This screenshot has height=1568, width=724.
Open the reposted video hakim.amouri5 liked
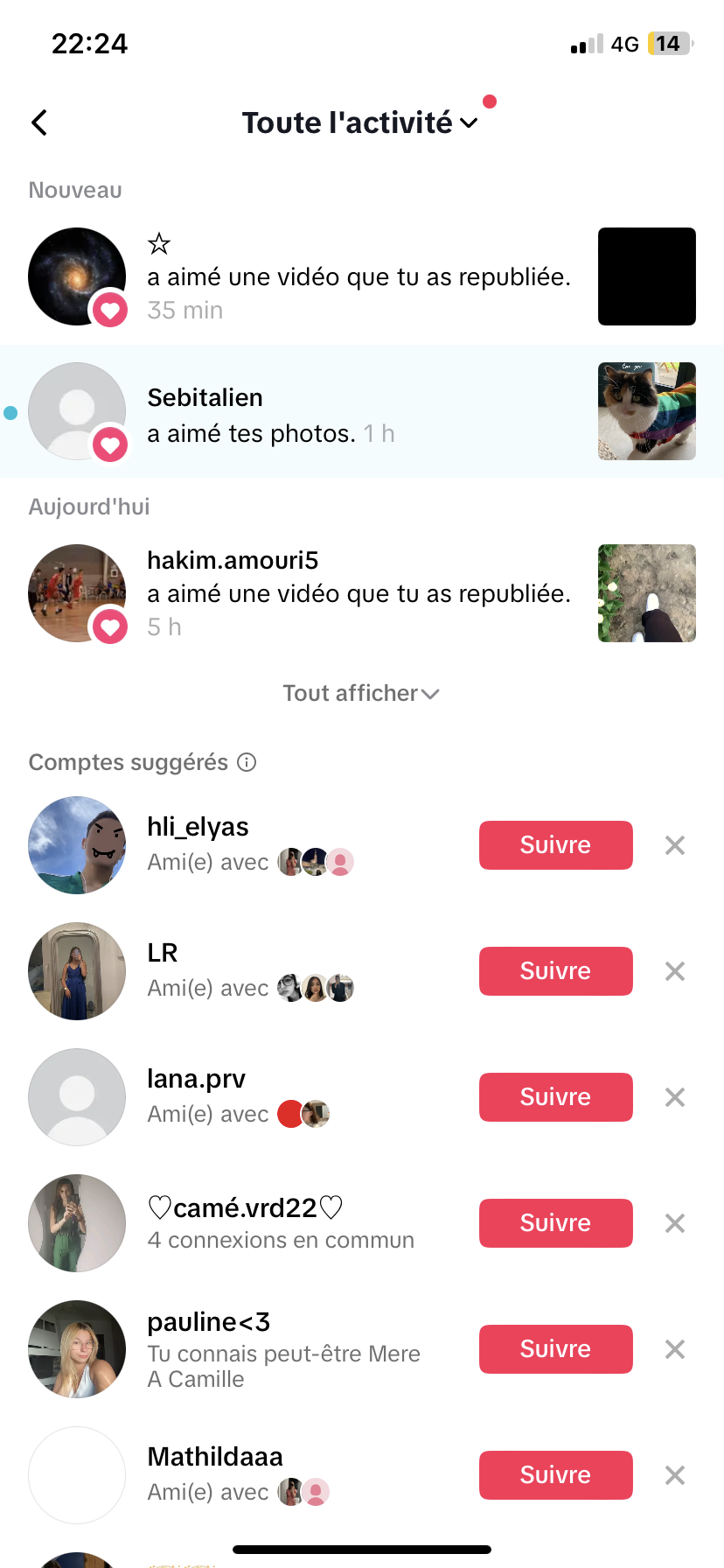click(x=646, y=593)
